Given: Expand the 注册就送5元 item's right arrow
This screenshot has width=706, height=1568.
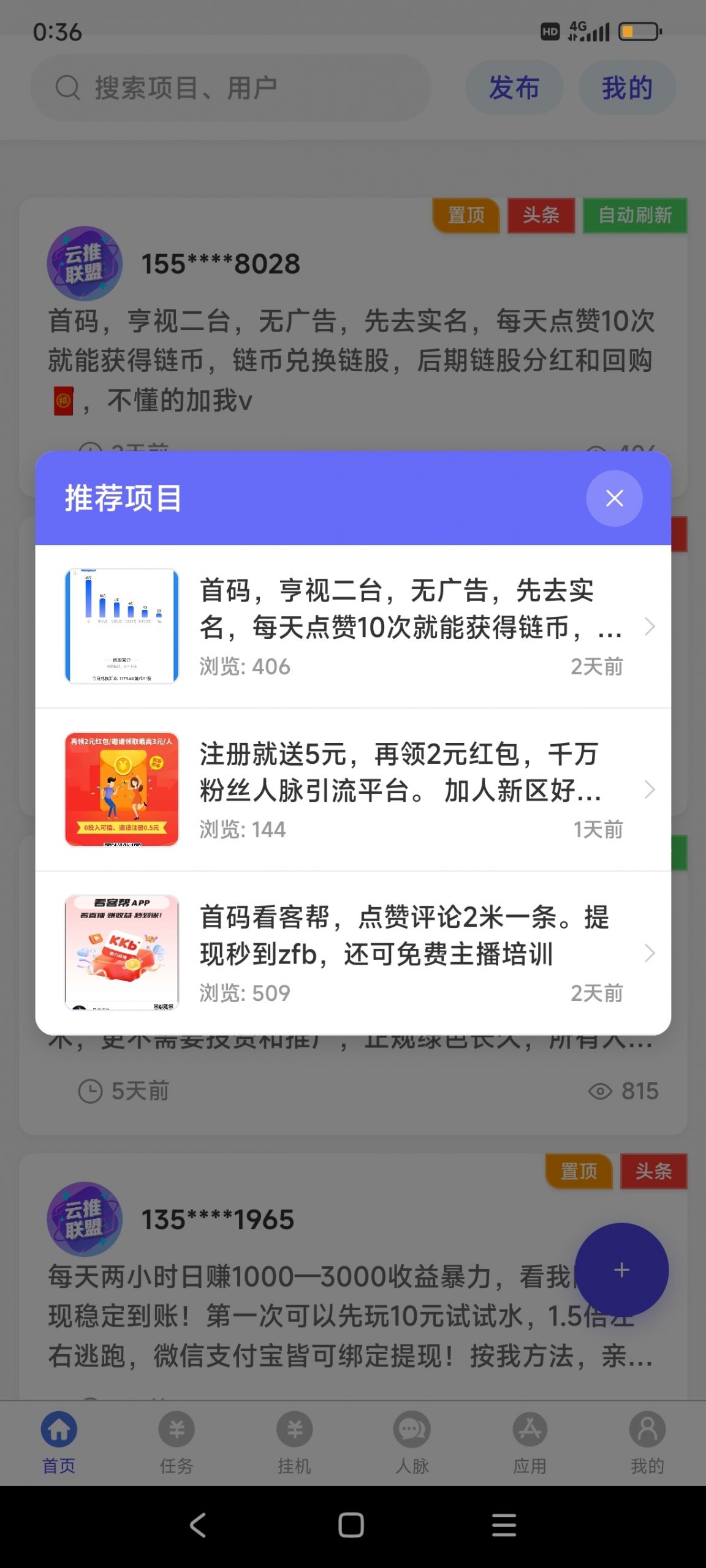Looking at the screenshot, I should [x=651, y=790].
